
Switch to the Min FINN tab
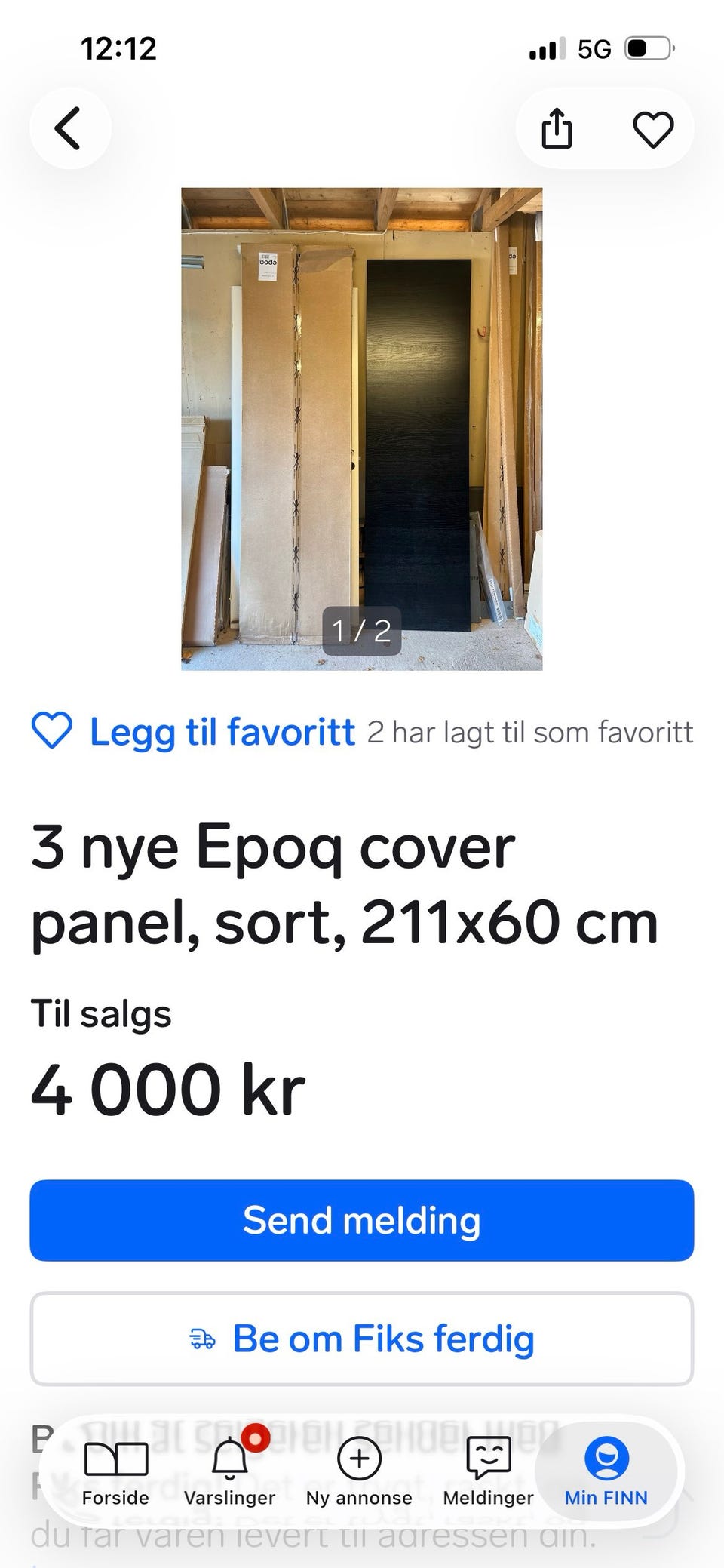pos(606,1471)
